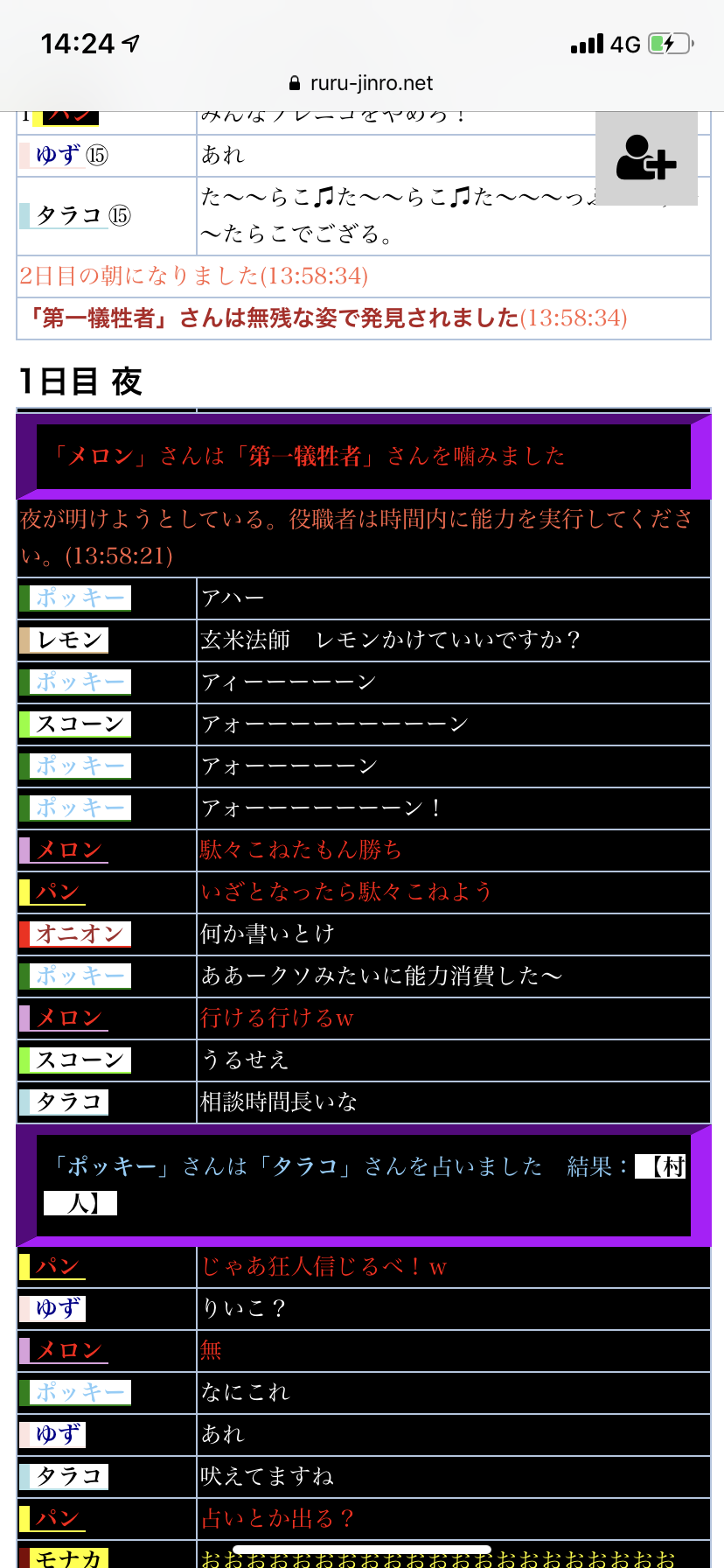Image resolution: width=724 pixels, height=1568 pixels.
Task: Tap the ruru-jinro.net address bar
Action: [x=361, y=83]
